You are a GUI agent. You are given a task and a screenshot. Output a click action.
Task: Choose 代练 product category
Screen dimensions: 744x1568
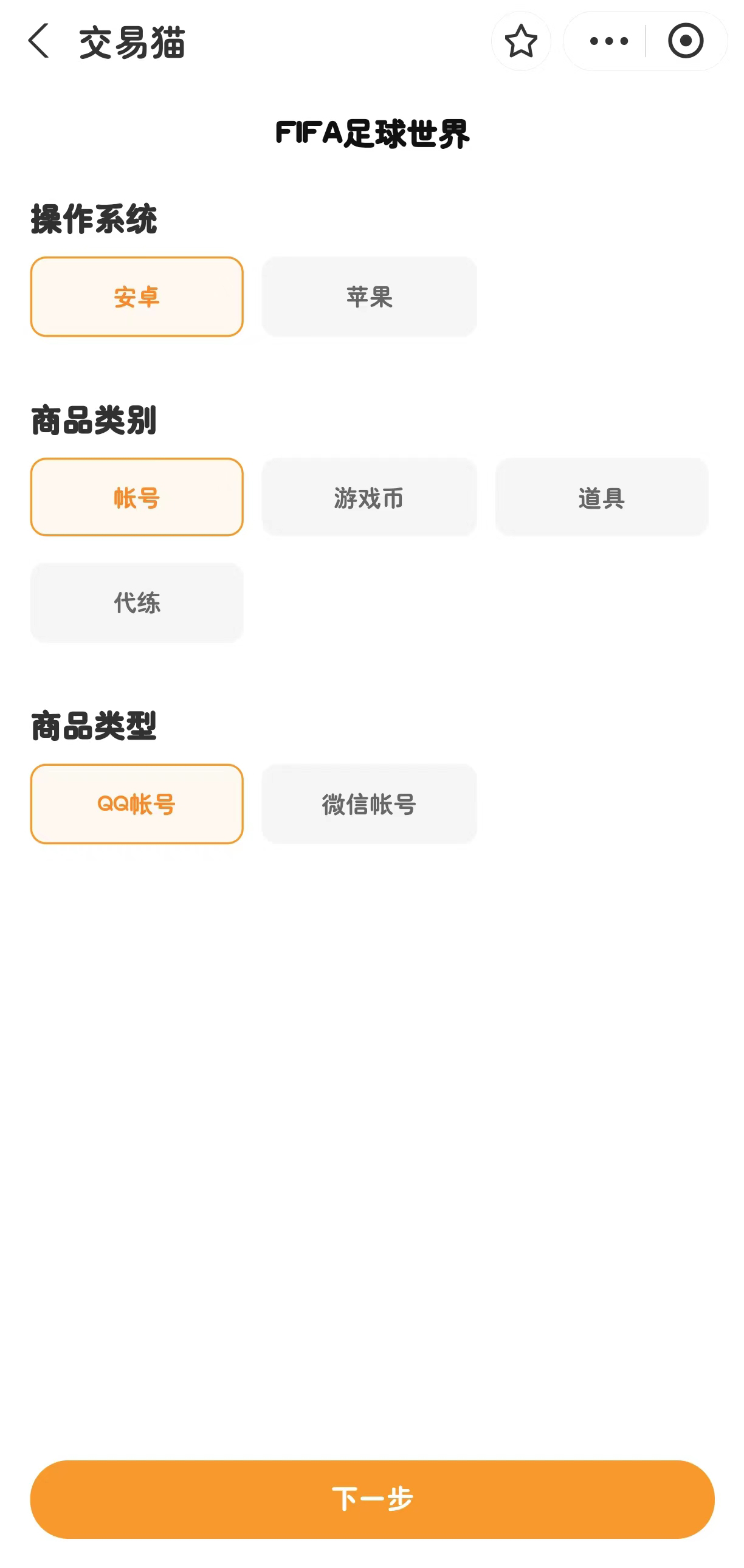(x=136, y=602)
